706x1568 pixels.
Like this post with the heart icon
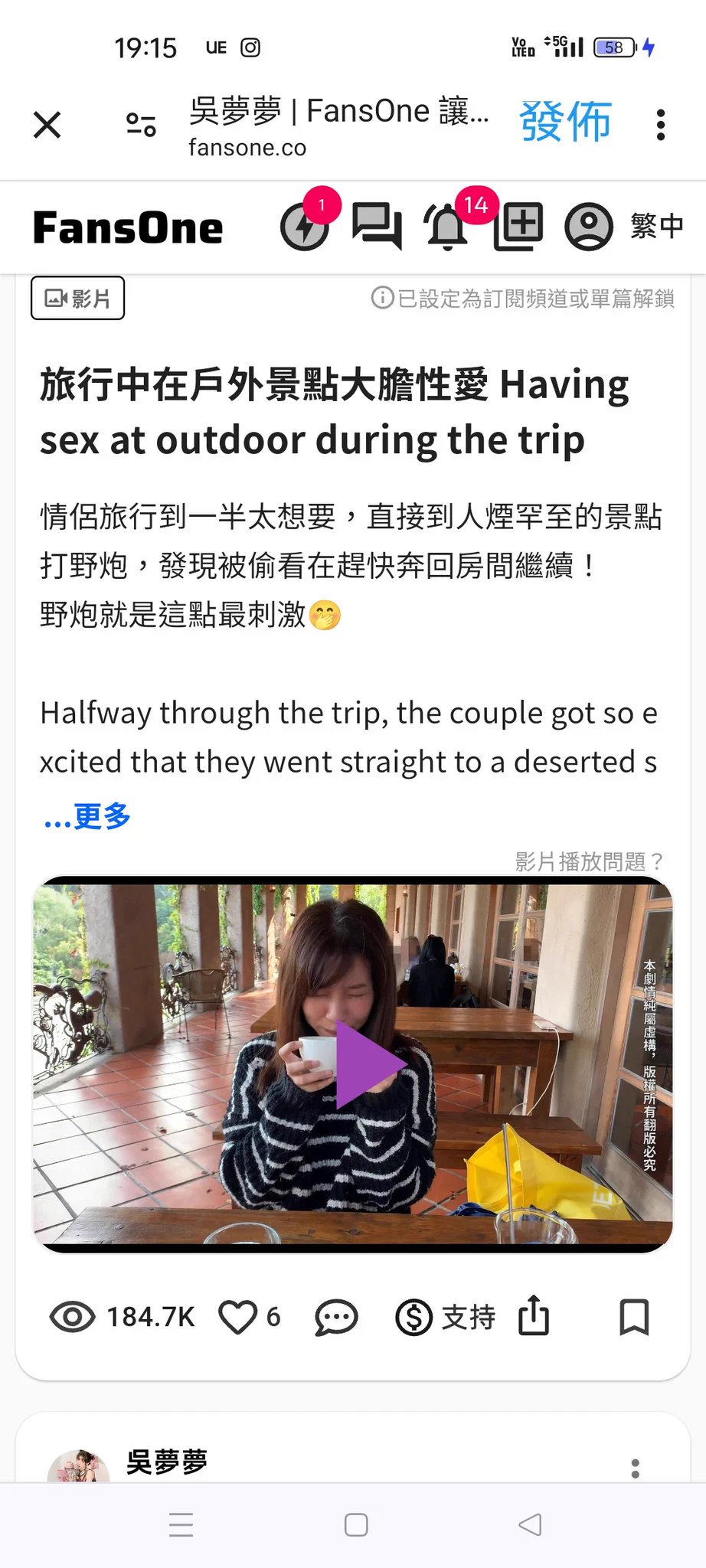click(x=237, y=1318)
